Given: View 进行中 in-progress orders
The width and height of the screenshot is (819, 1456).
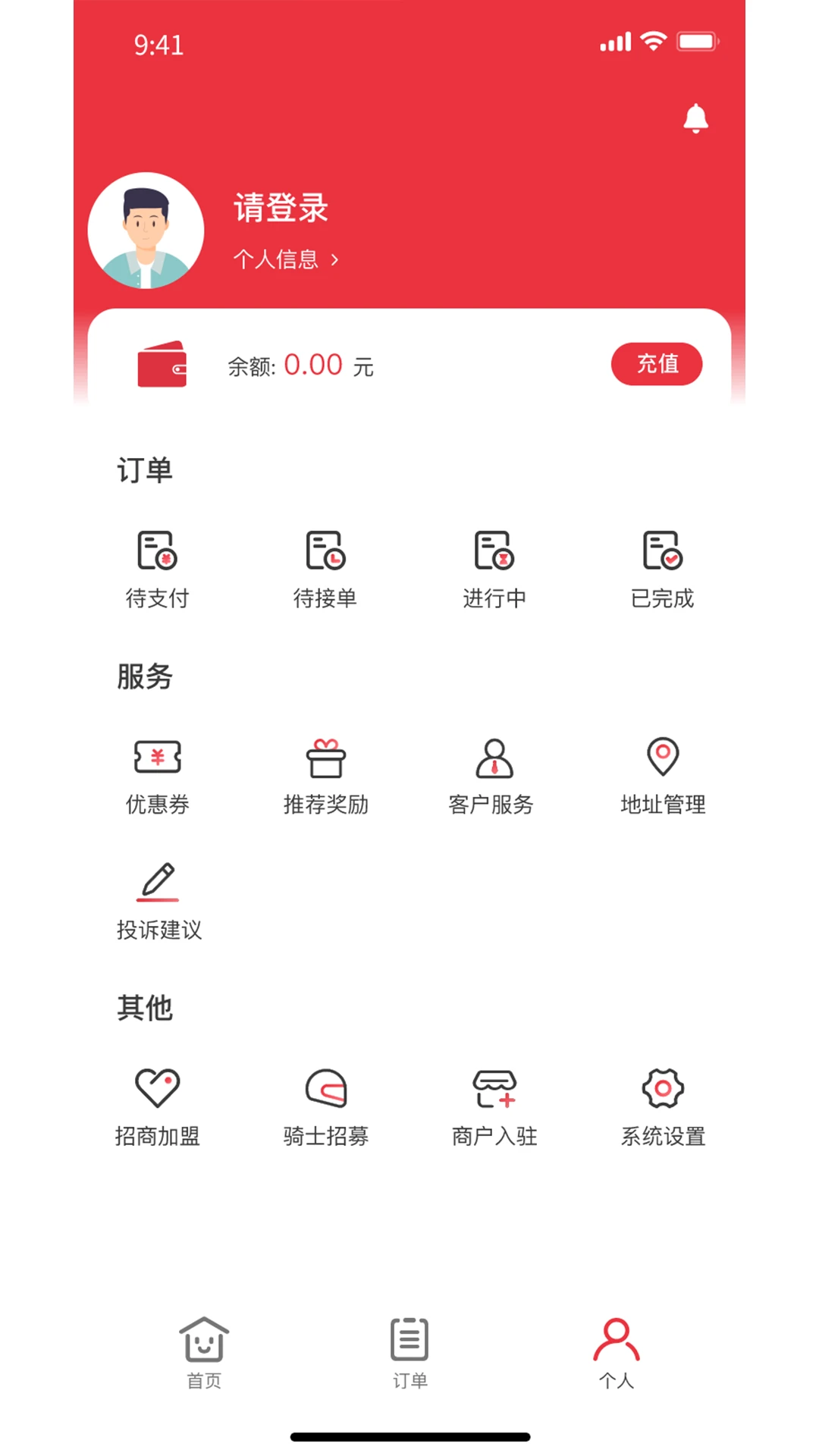Looking at the screenshot, I should (494, 569).
